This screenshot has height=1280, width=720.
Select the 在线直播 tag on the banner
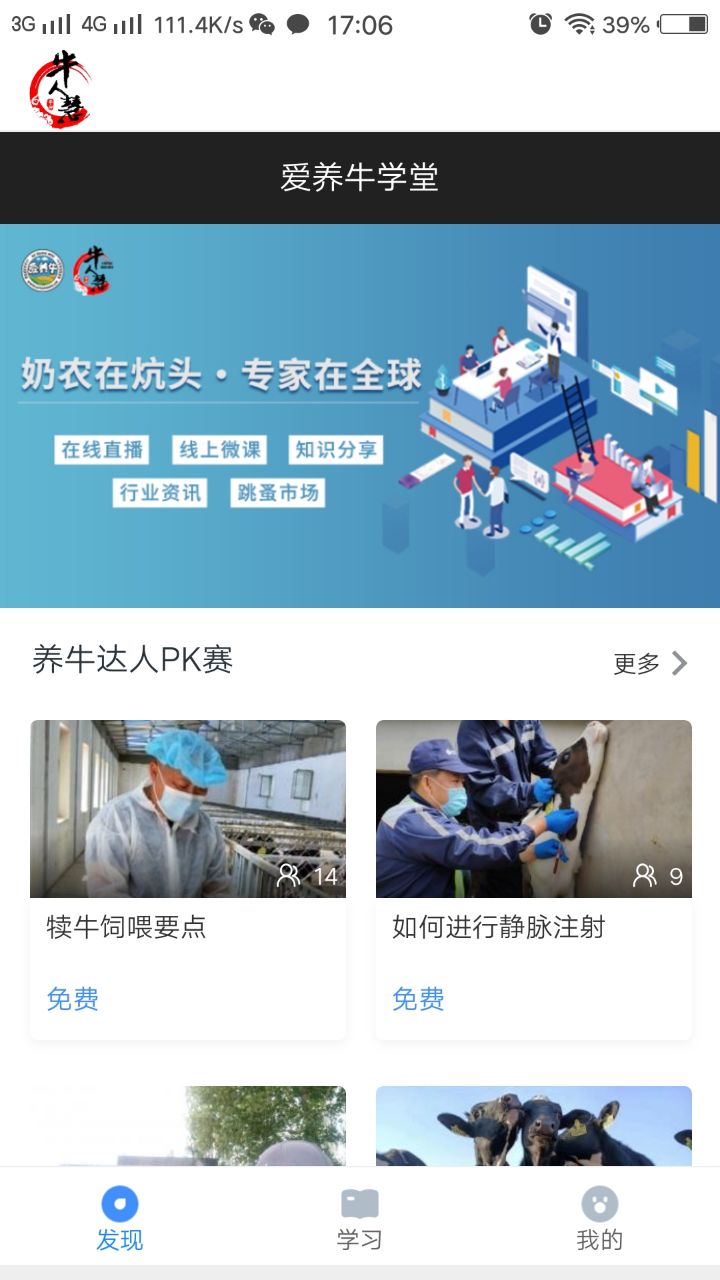point(104,450)
